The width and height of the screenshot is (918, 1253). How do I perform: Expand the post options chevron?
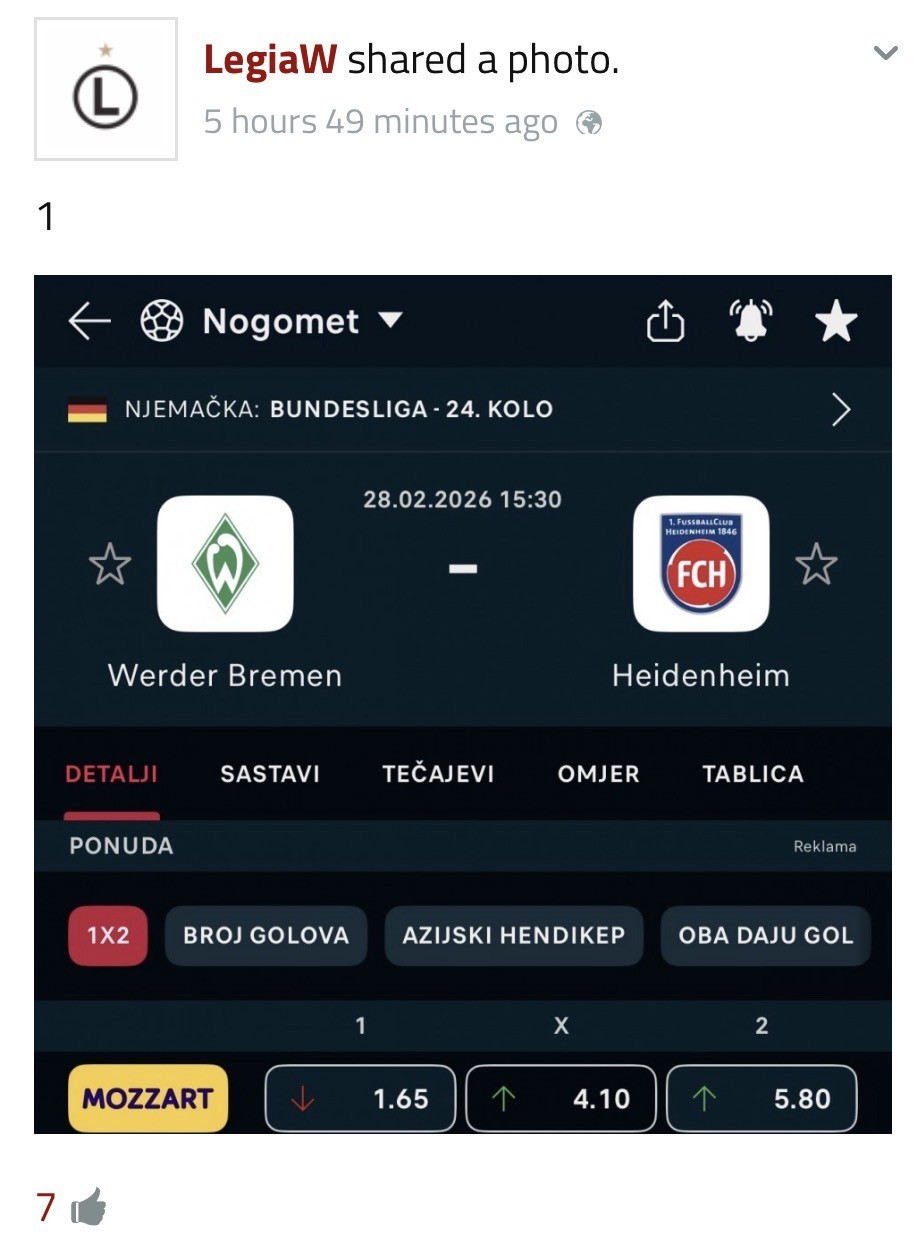coord(885,54)
